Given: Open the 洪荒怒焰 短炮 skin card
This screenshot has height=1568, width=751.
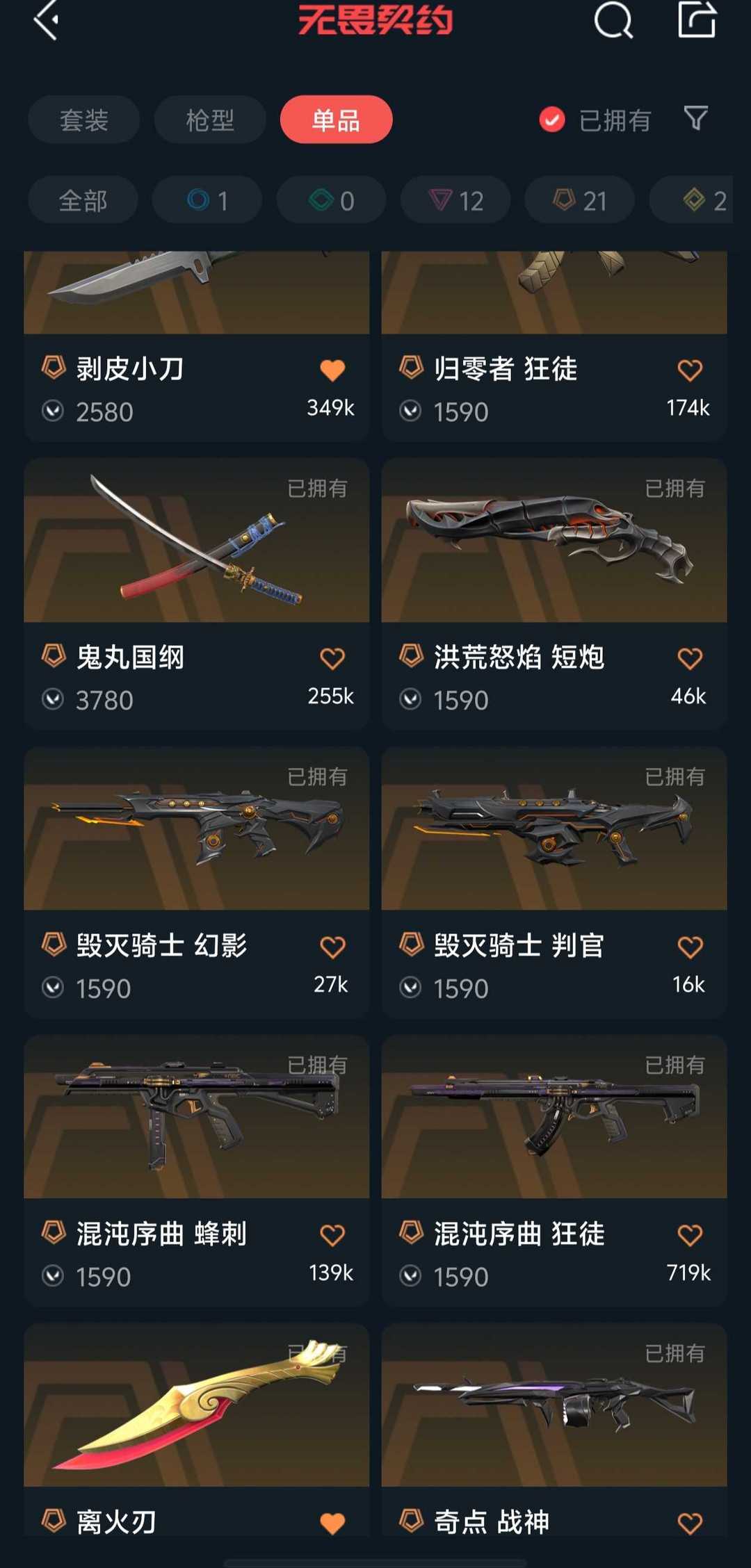Looking at the screenshot, I should tap(554, 593).
